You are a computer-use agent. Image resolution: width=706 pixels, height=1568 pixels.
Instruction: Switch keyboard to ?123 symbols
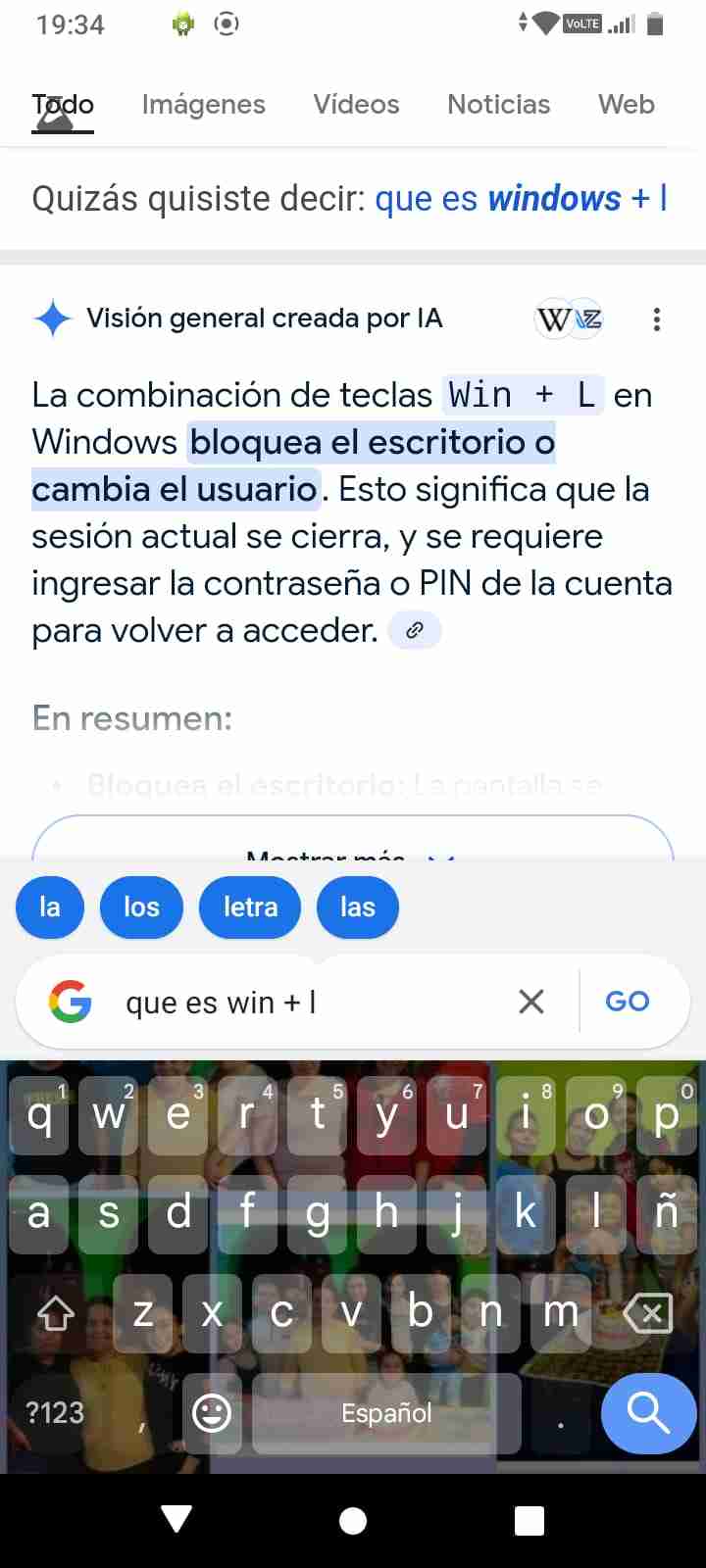(55, 1413)
